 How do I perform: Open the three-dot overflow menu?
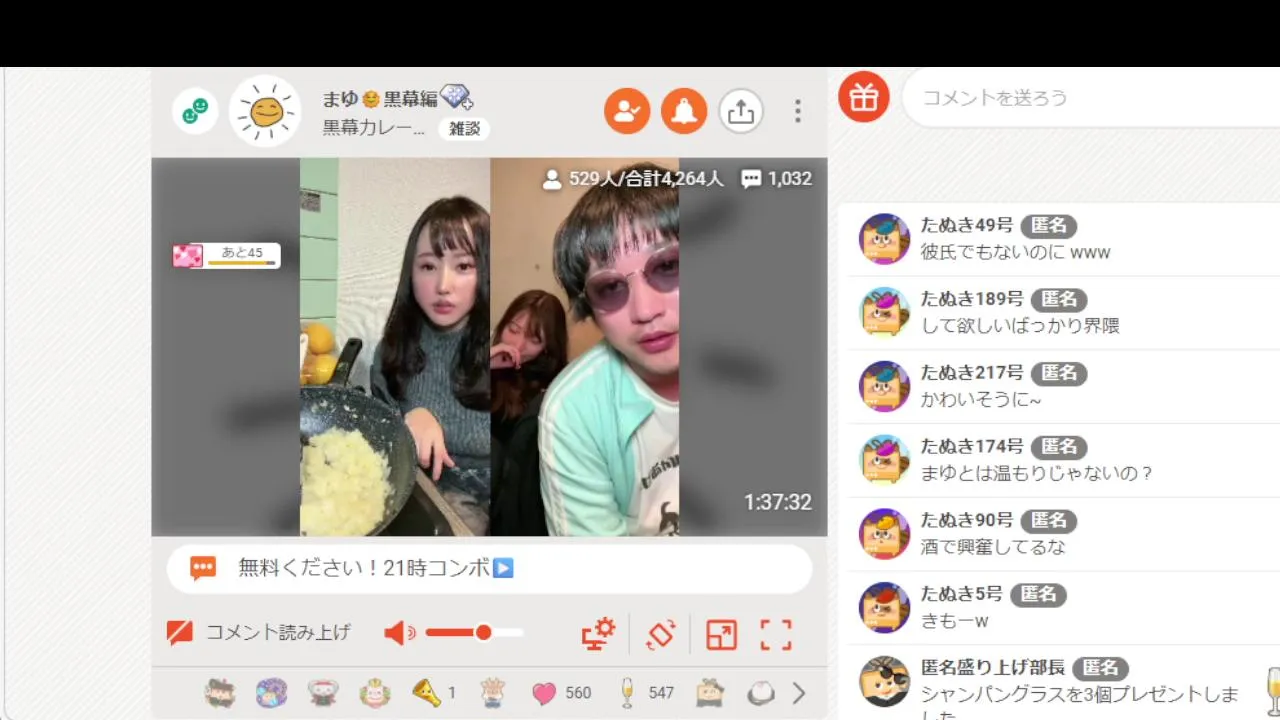point(797,111)
